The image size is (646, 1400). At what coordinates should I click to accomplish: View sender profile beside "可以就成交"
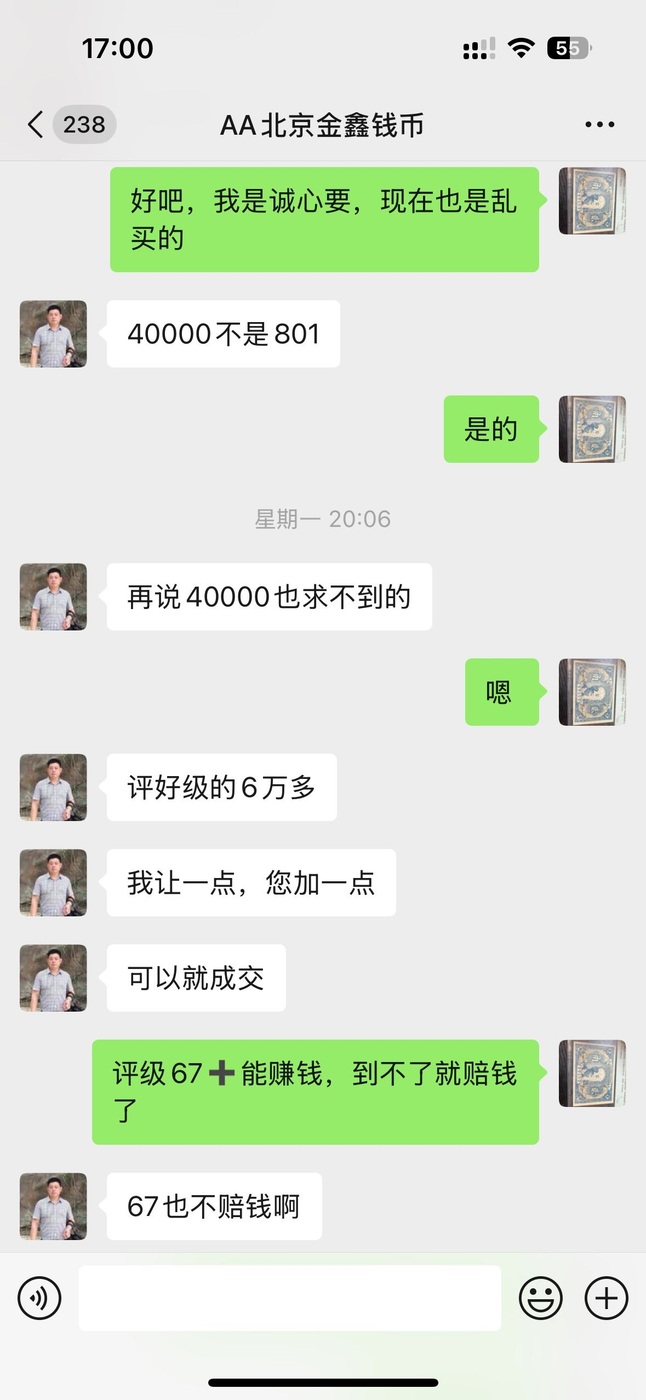pos(53,978)
